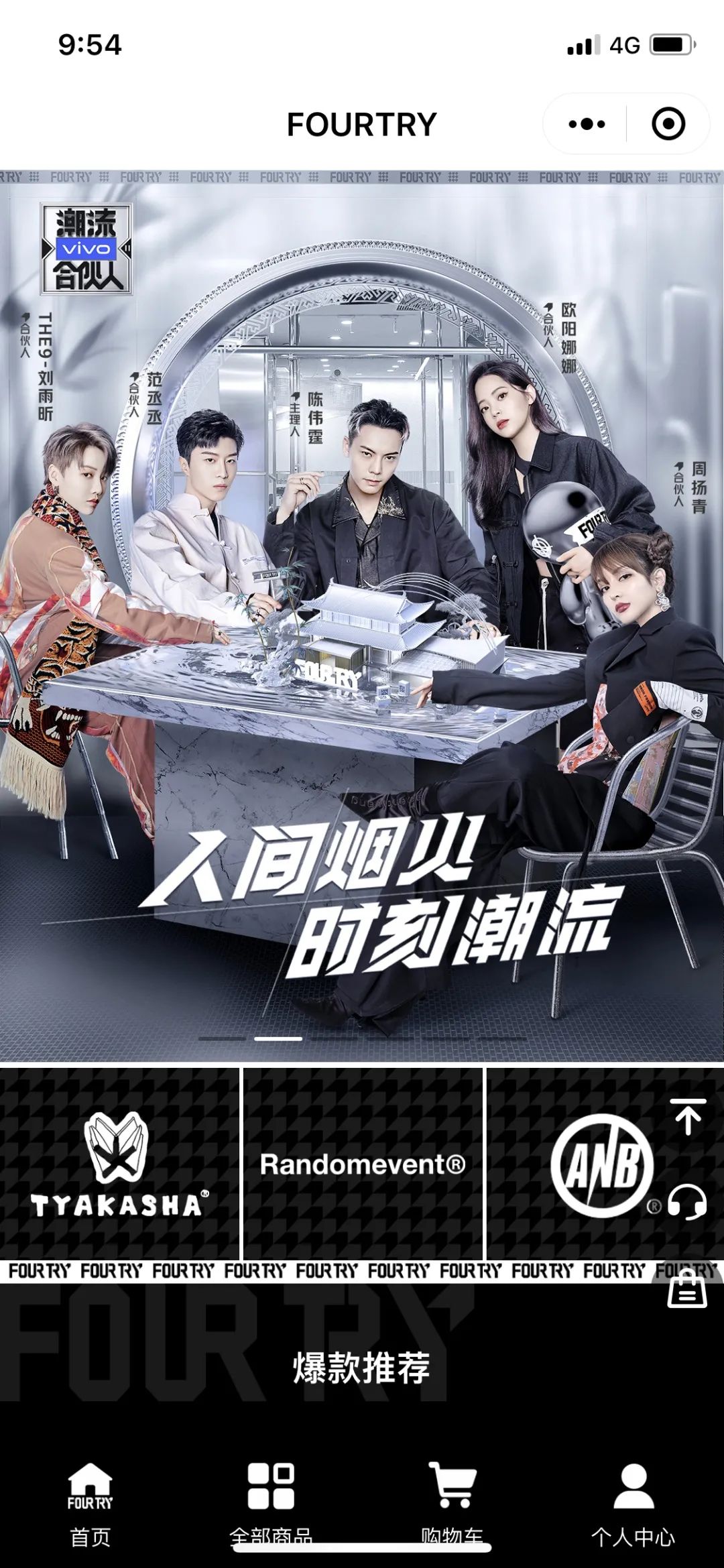This screenshot has width=724, height=1568.
Task: Open the Randomevent brand tile
Action: pyautogui.click(x=363, y=1164)
